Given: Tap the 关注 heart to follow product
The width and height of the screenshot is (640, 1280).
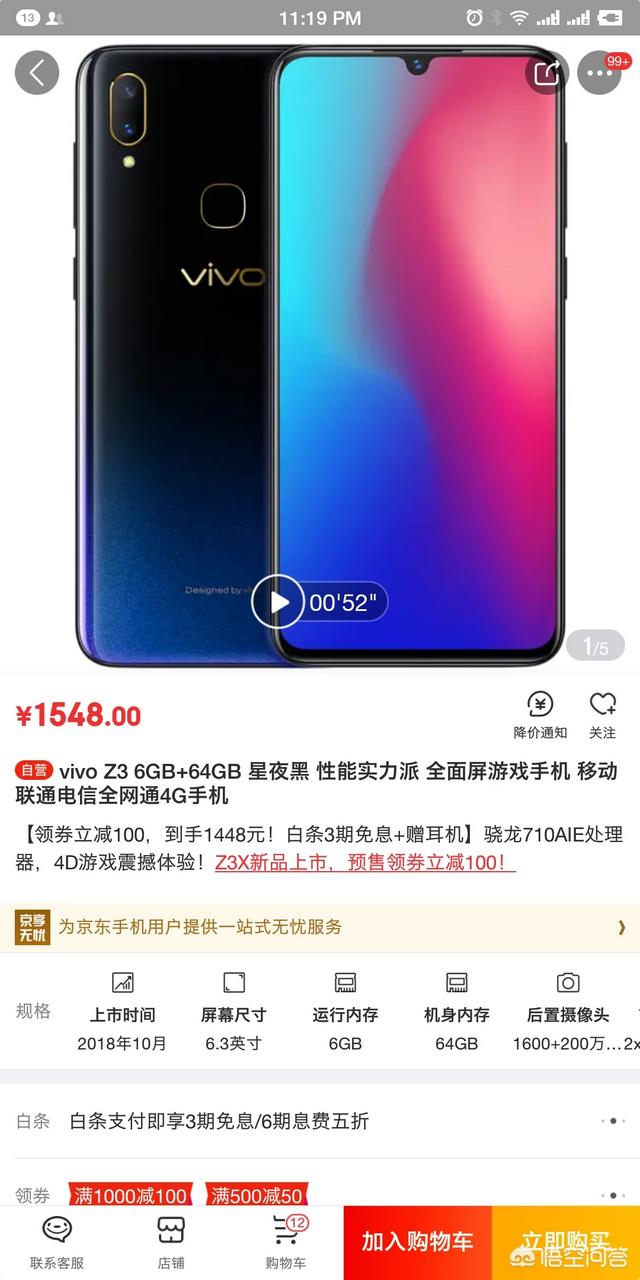Looking at the screenshot, I should point(602,715).
